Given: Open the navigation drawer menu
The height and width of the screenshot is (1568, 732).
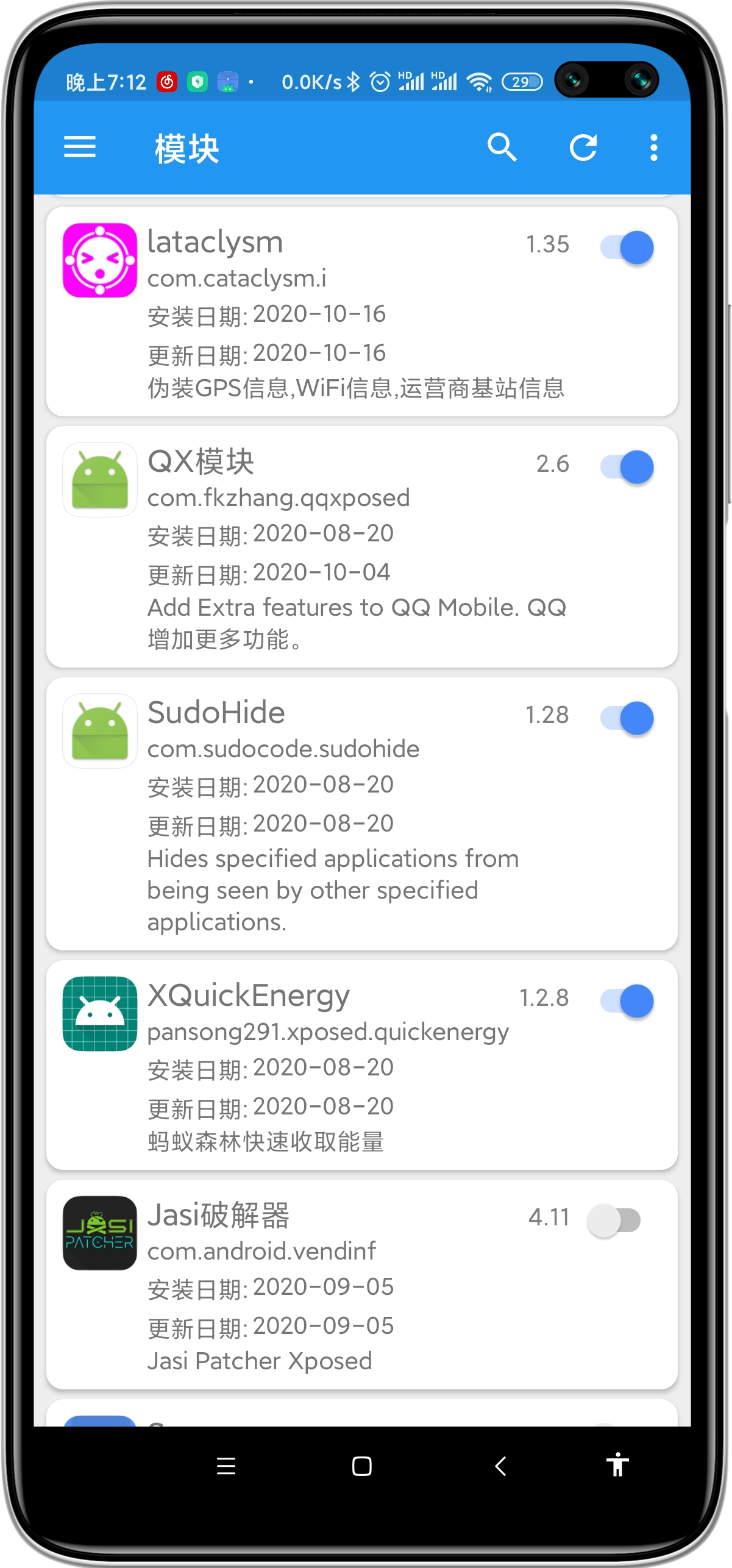Looking at the screenshot, I should coord(80,147).
